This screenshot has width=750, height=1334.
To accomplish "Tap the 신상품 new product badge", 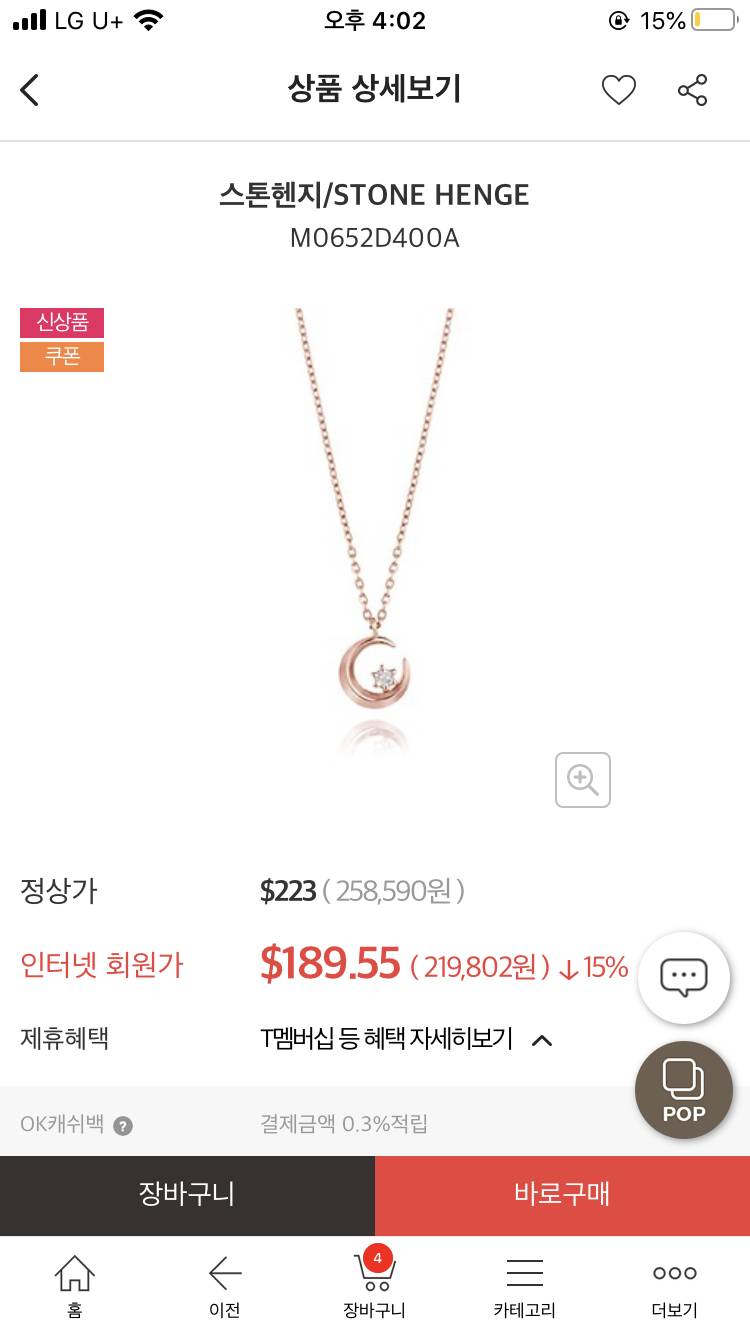I will click(62, 322).
